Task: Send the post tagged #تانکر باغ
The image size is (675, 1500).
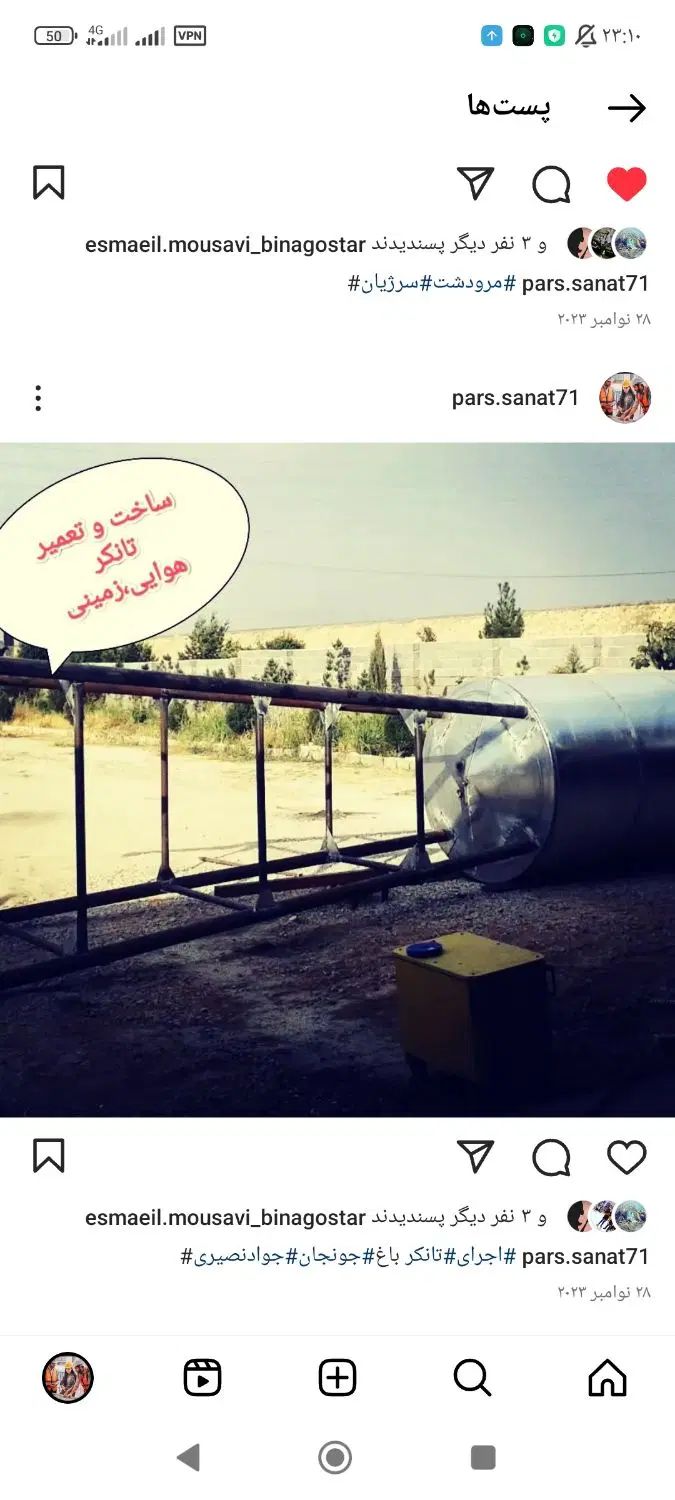Action: pos(475,1156)
